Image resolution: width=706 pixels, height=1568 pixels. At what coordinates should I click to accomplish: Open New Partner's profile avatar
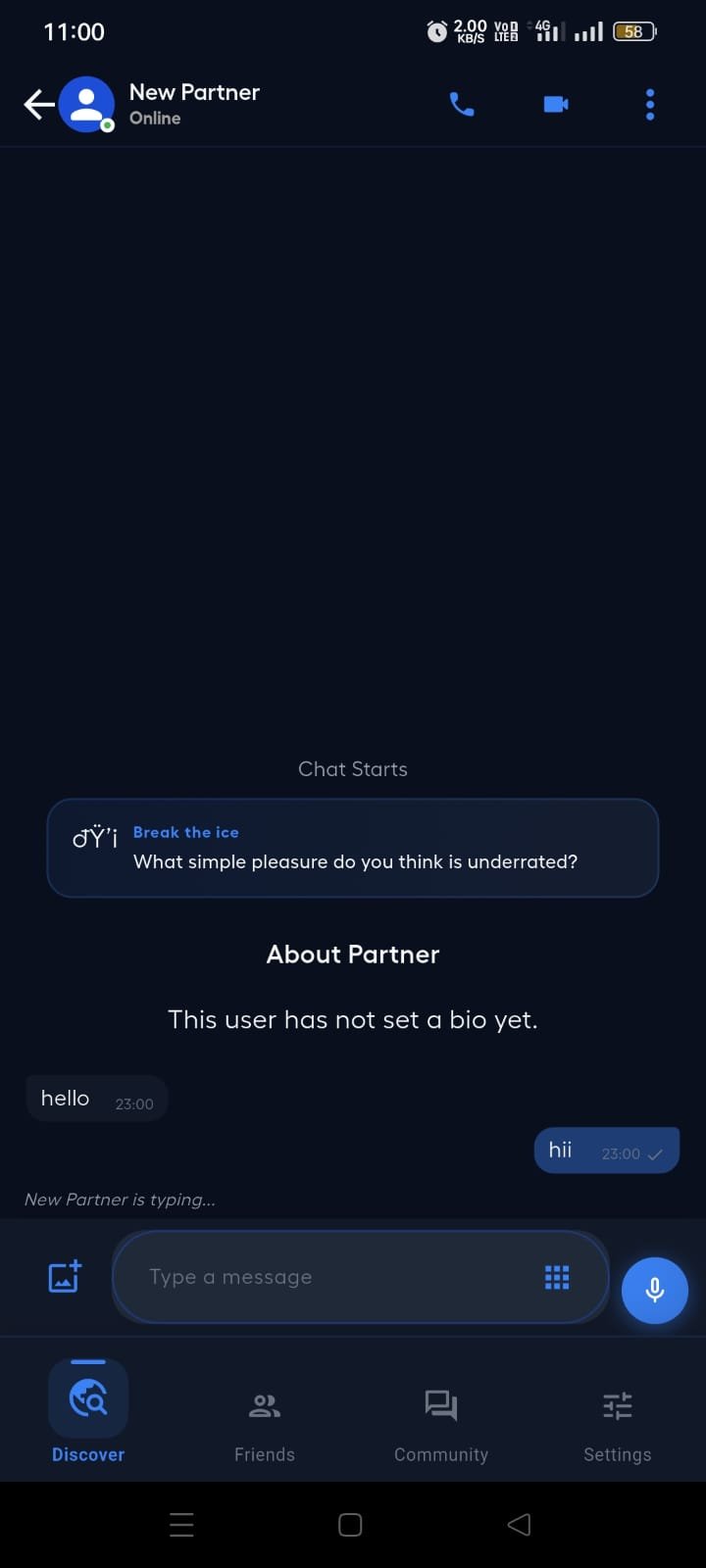coord(86,104)
